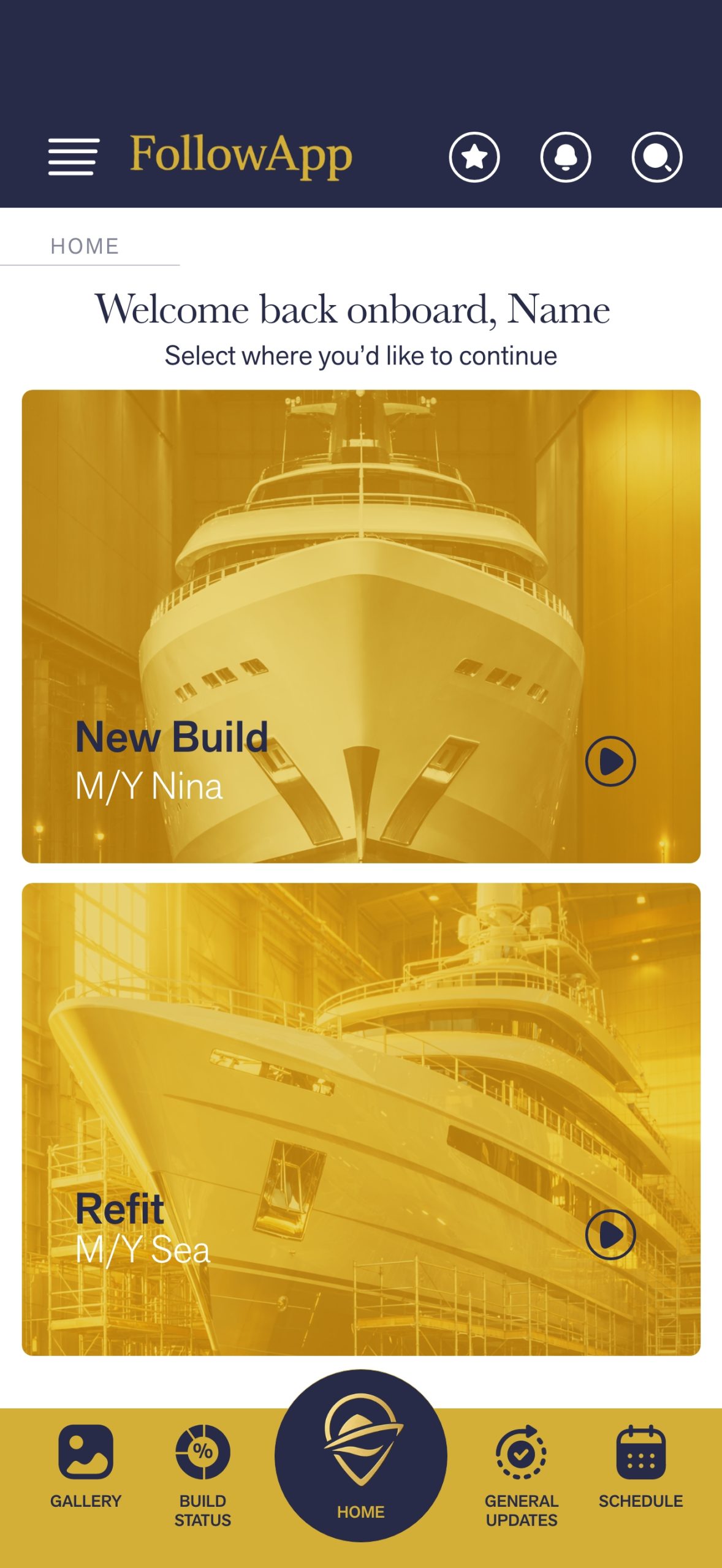
Task: Switch to the Schedule tab
Action: click(640, 1467)
